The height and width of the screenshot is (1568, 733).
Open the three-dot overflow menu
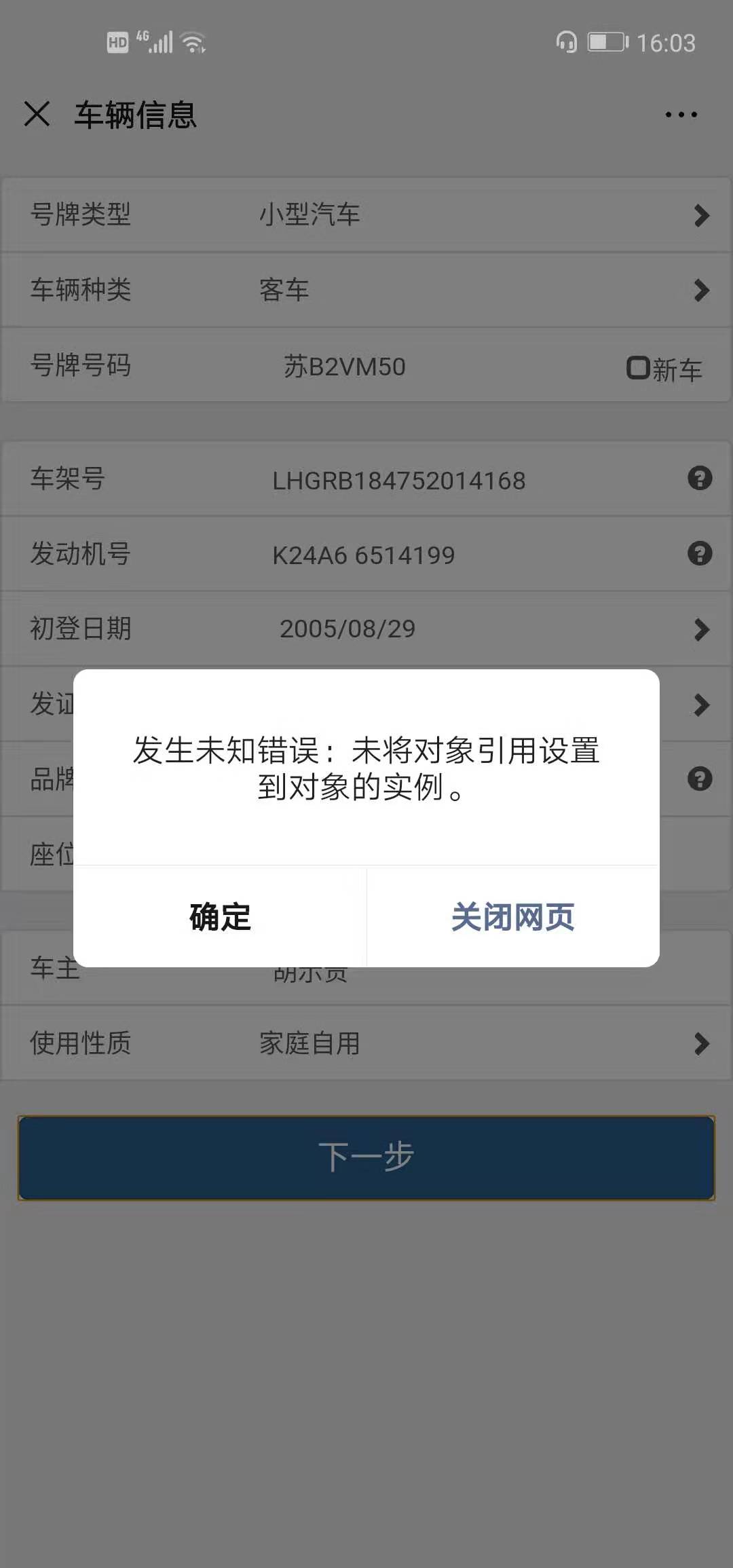pos(681,115)
